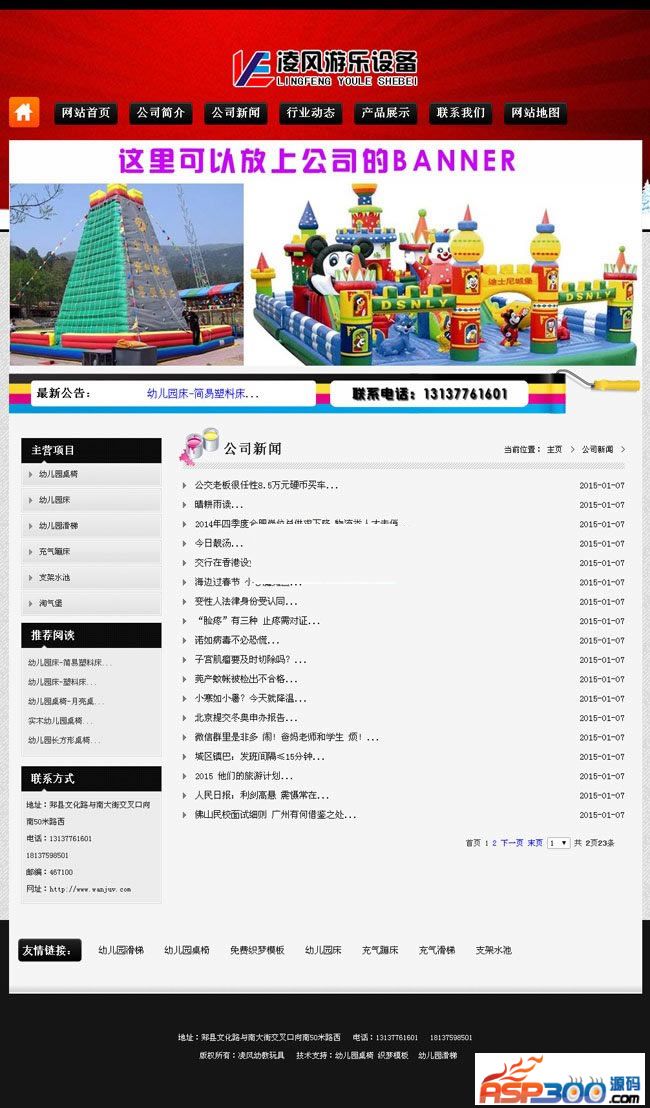Select 充气蹦床 in the sidebar list
Image resolution: width=650 pixels, height=1108 pixels.
[x=54, y=552]
